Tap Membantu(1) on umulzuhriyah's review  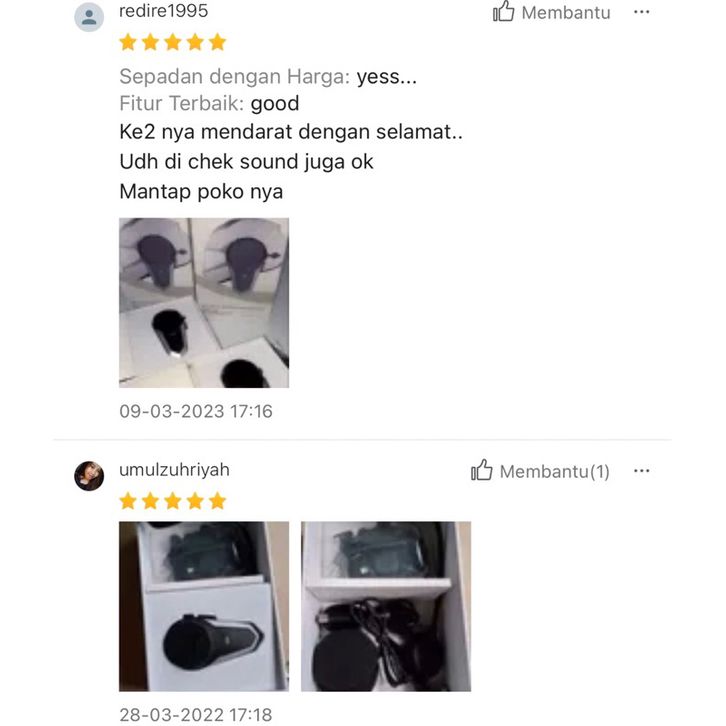coord(540,471)
